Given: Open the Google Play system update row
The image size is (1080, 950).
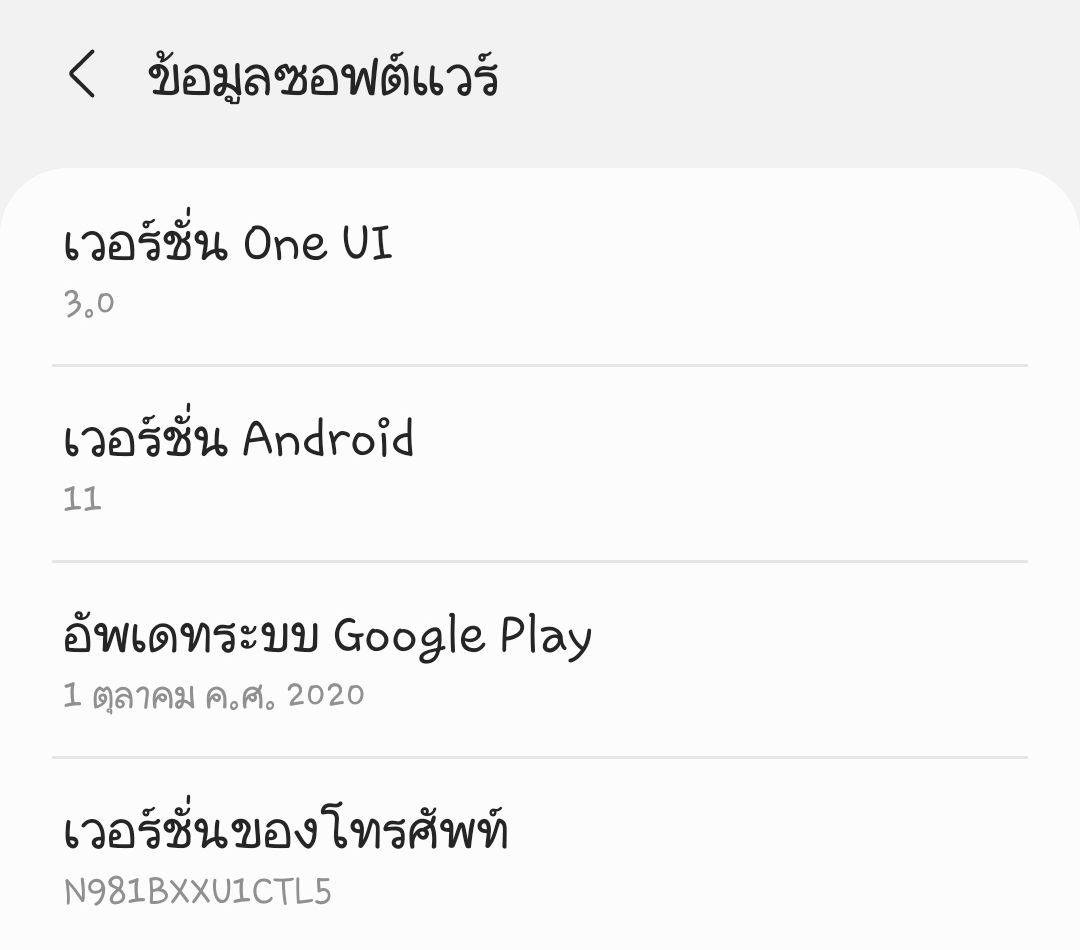Looking at the screenshot, I should (x=540, y=659).
